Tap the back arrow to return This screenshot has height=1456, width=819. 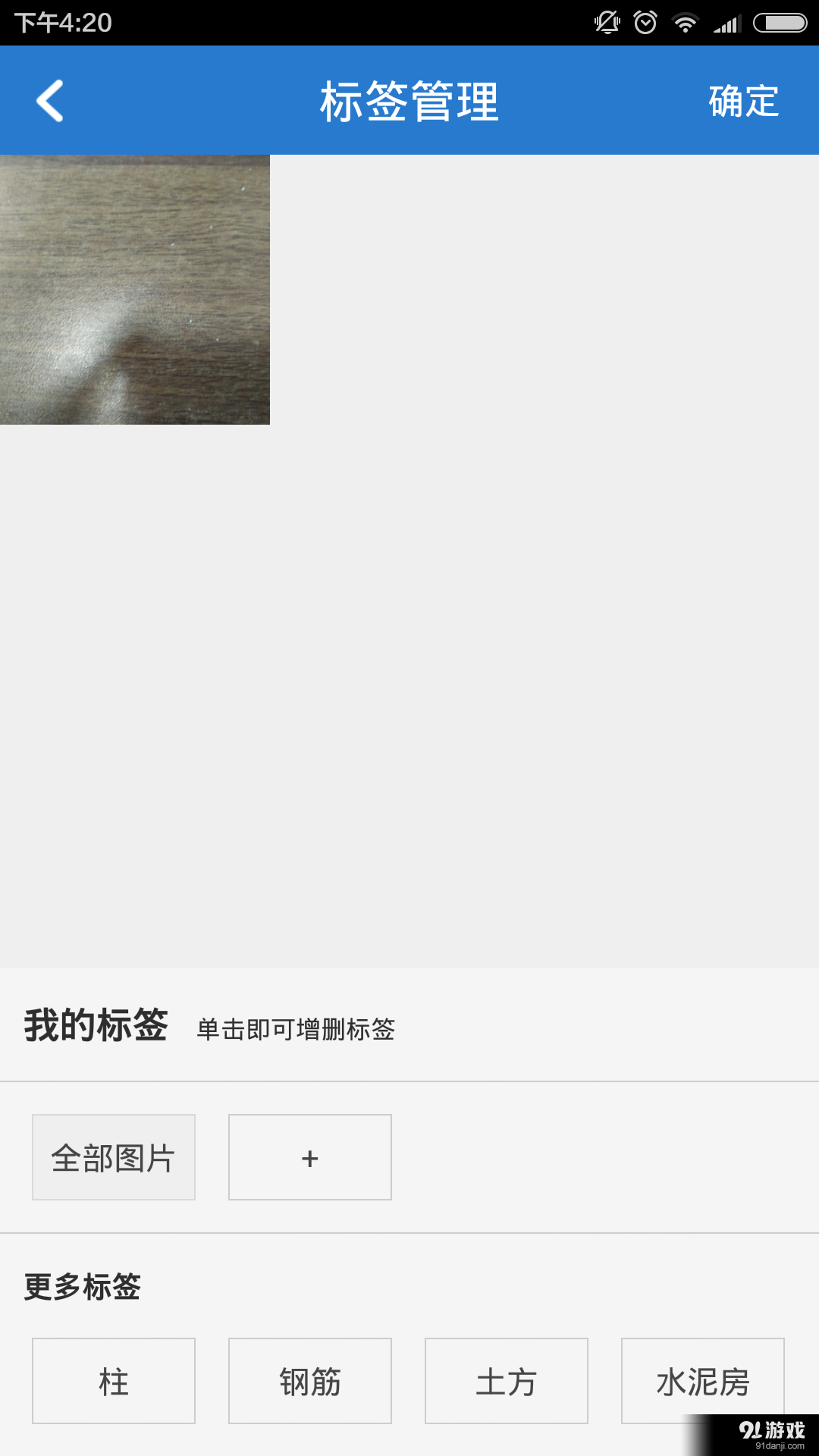pos(50,101)
